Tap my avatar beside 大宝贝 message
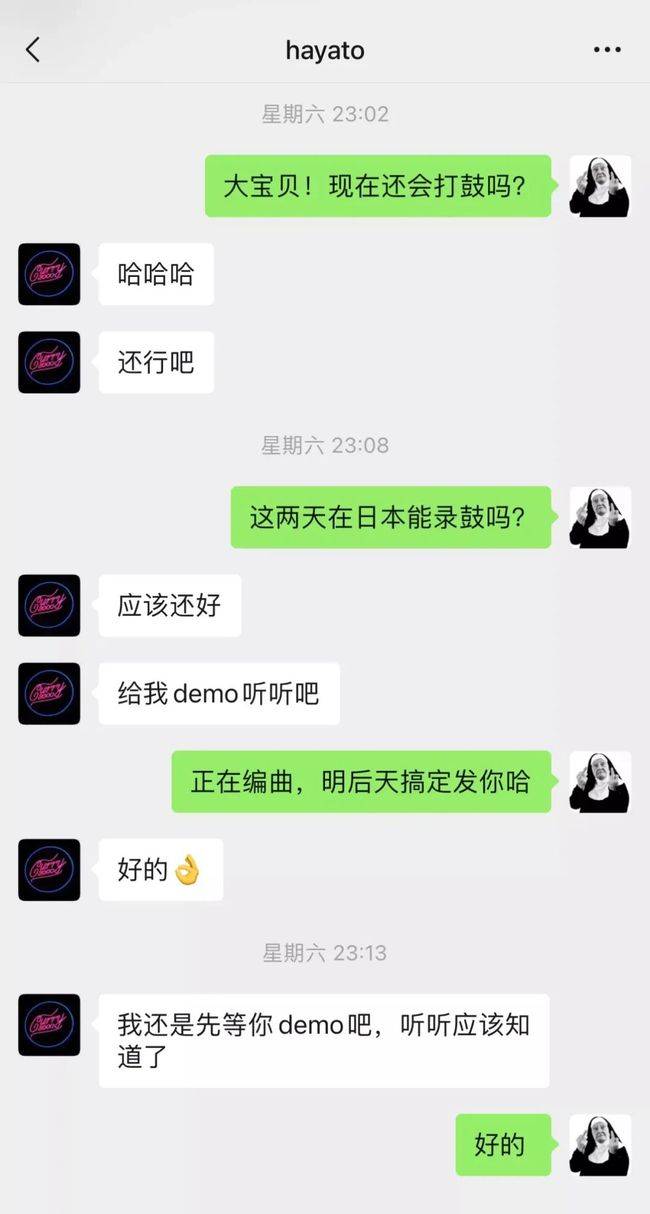This screenshot has width=650, height=1214. (599, 186)
